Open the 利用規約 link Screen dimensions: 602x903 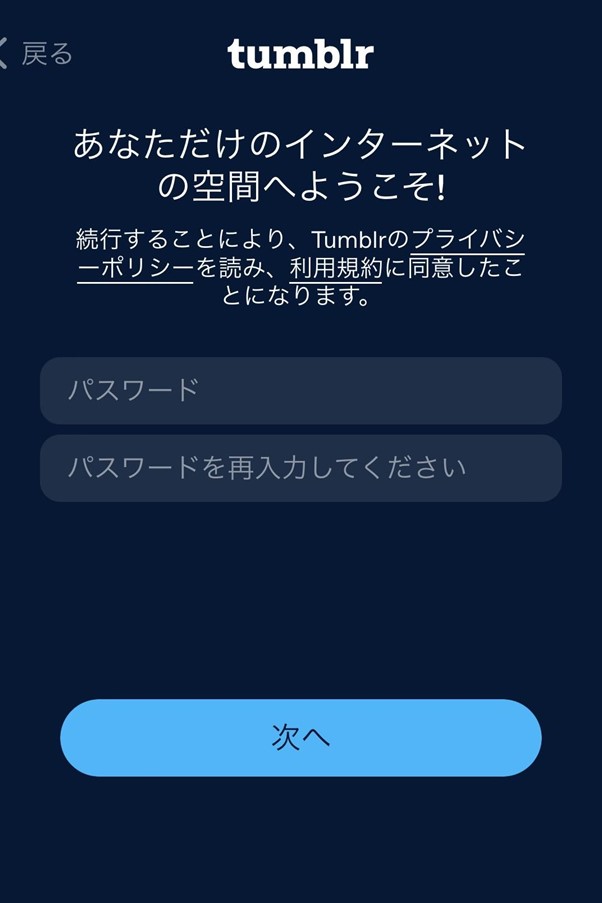click(335, 268)
